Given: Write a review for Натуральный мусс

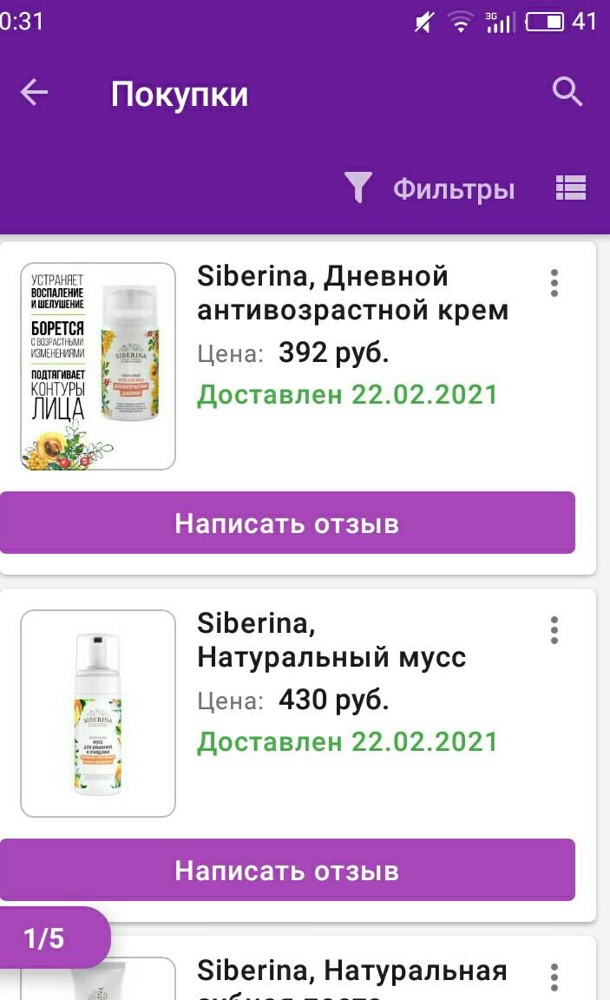Looking at the screenshot, I should [x=287, y=870].
